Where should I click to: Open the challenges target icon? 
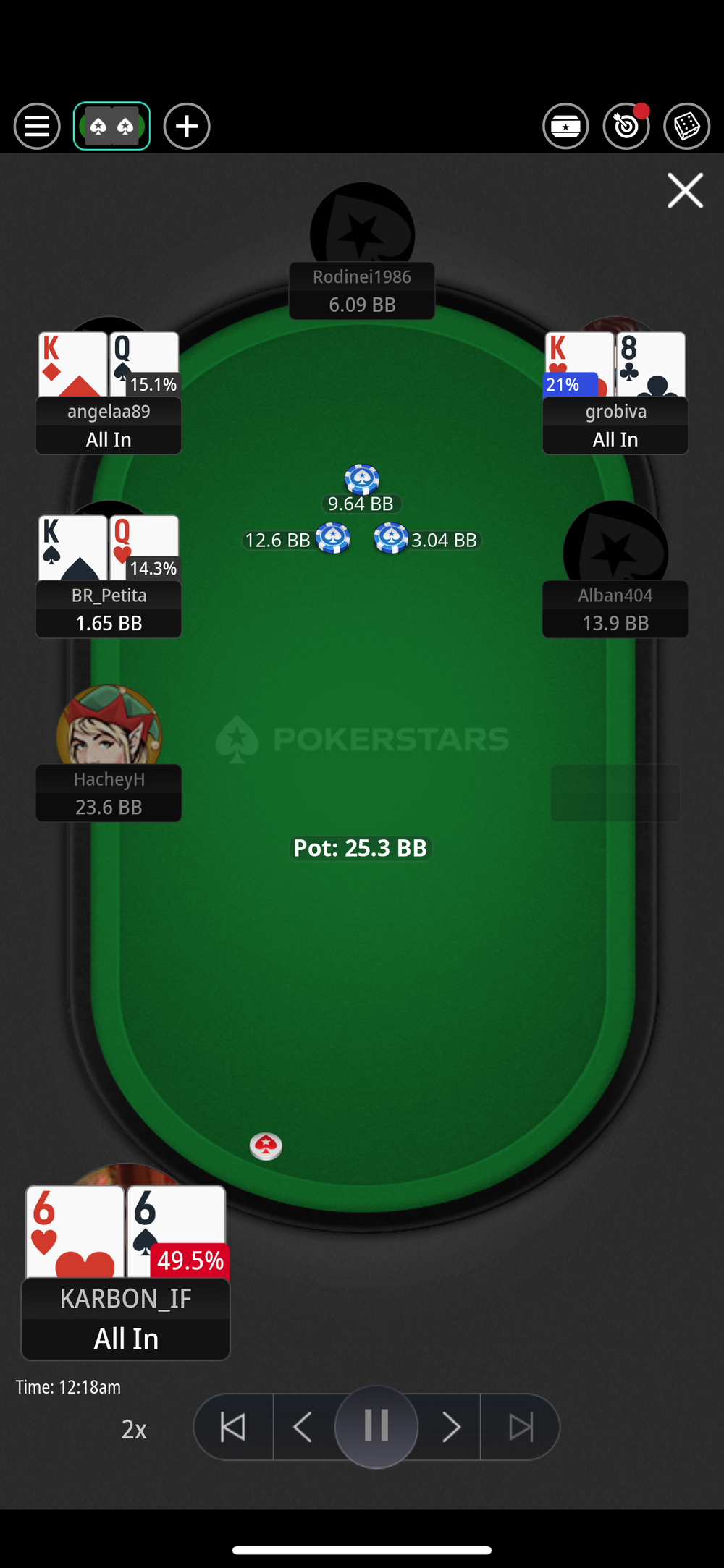(626, 126)
